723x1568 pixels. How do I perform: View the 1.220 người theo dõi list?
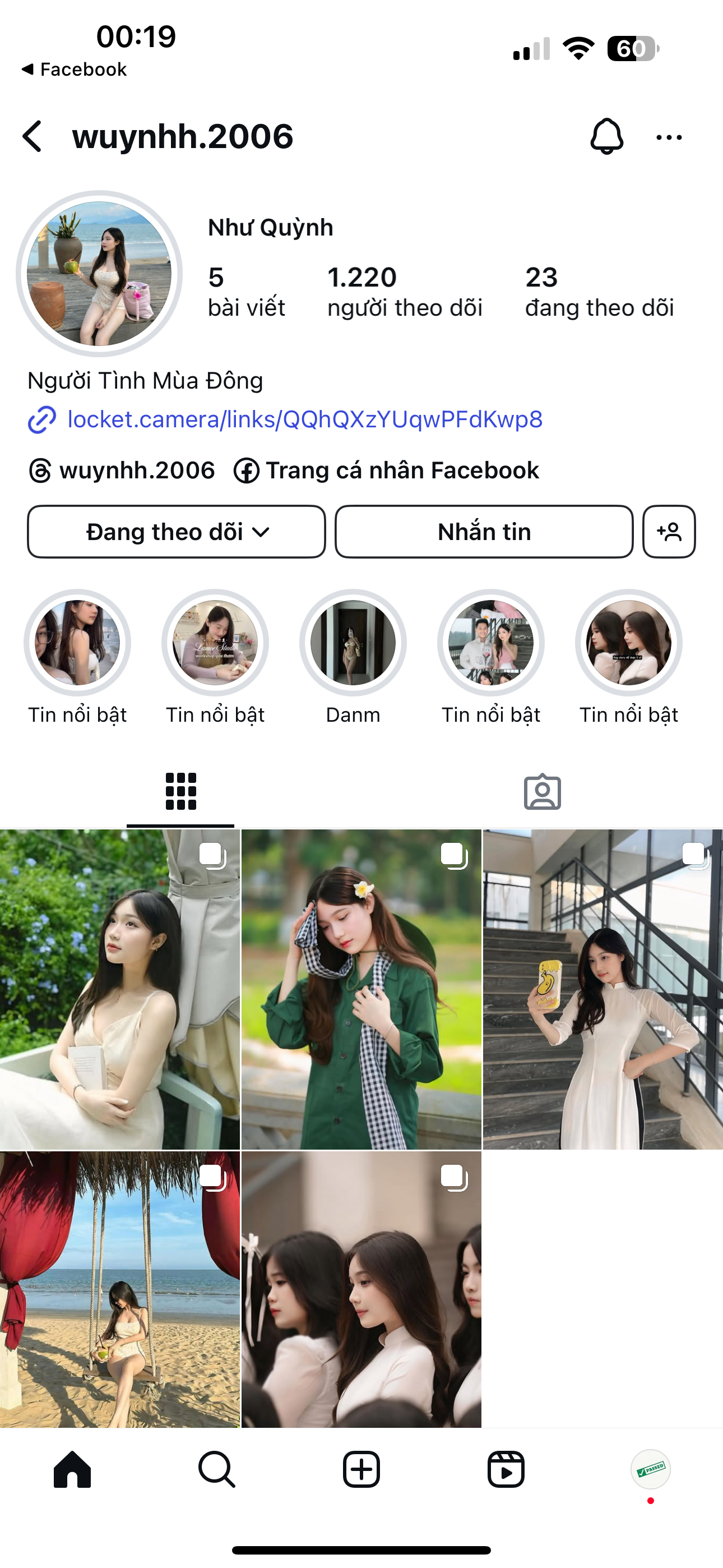[405, 292]
